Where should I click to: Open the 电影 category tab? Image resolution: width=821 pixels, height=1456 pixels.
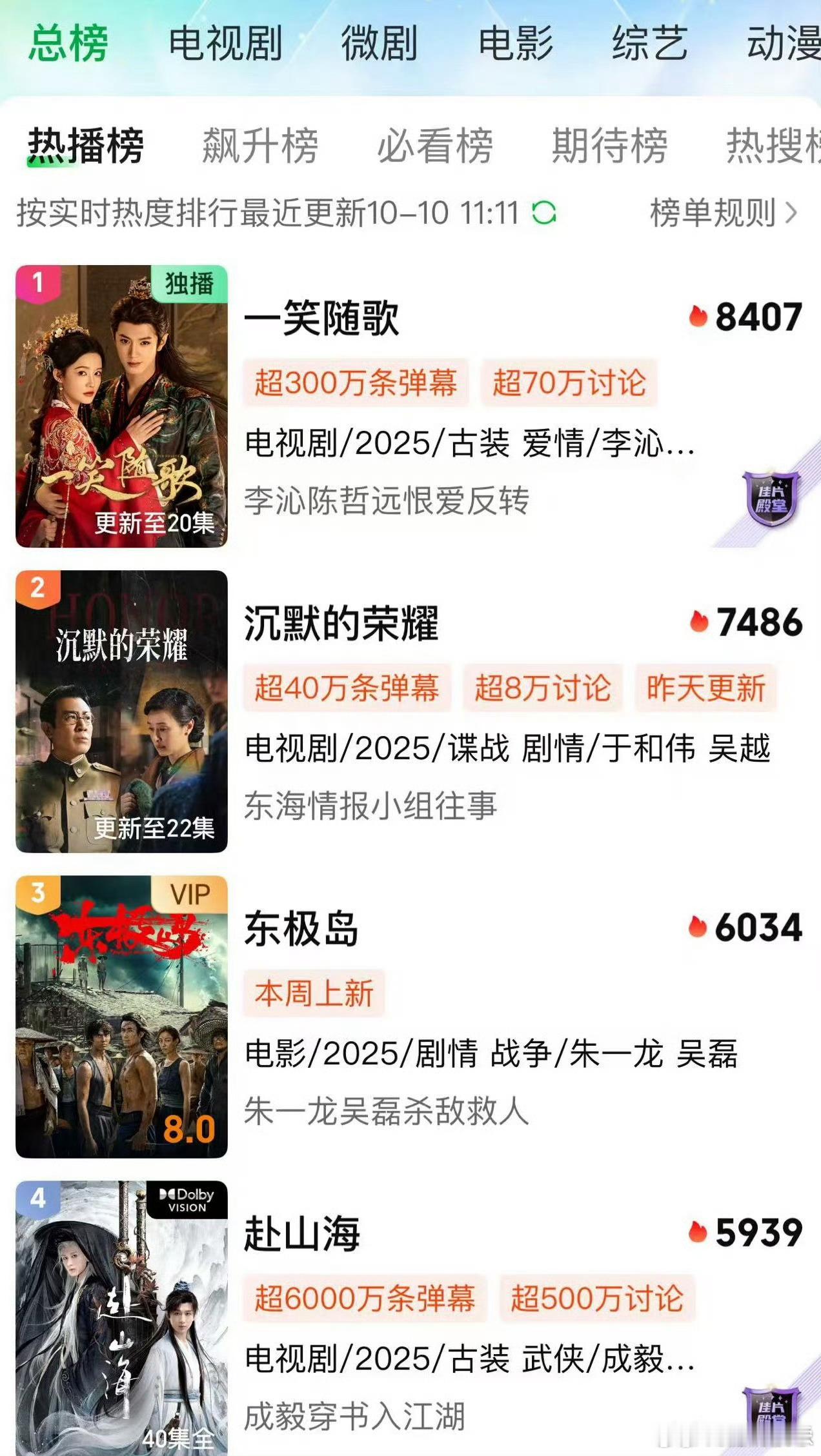click(x=516, y=44)
